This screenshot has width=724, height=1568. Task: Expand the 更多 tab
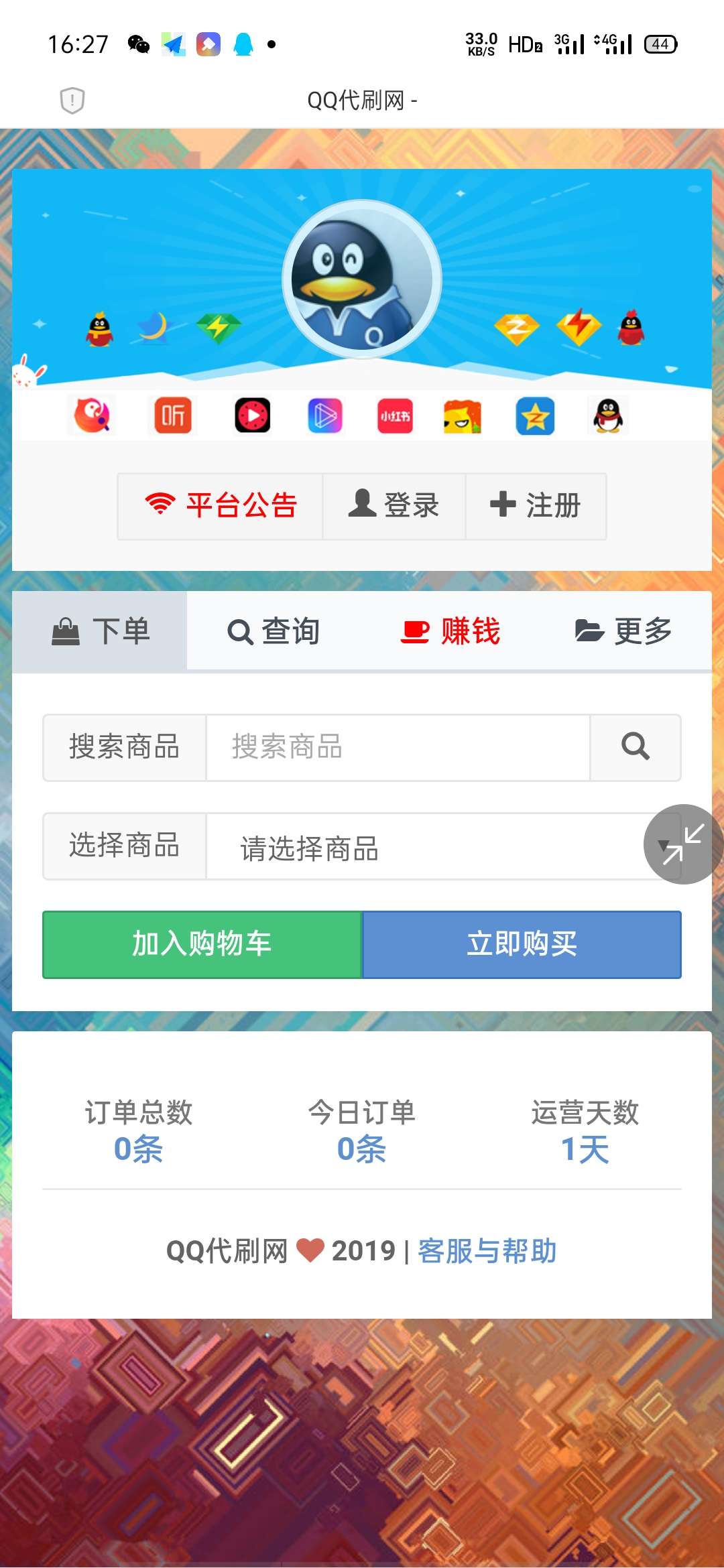click(623, 631)
